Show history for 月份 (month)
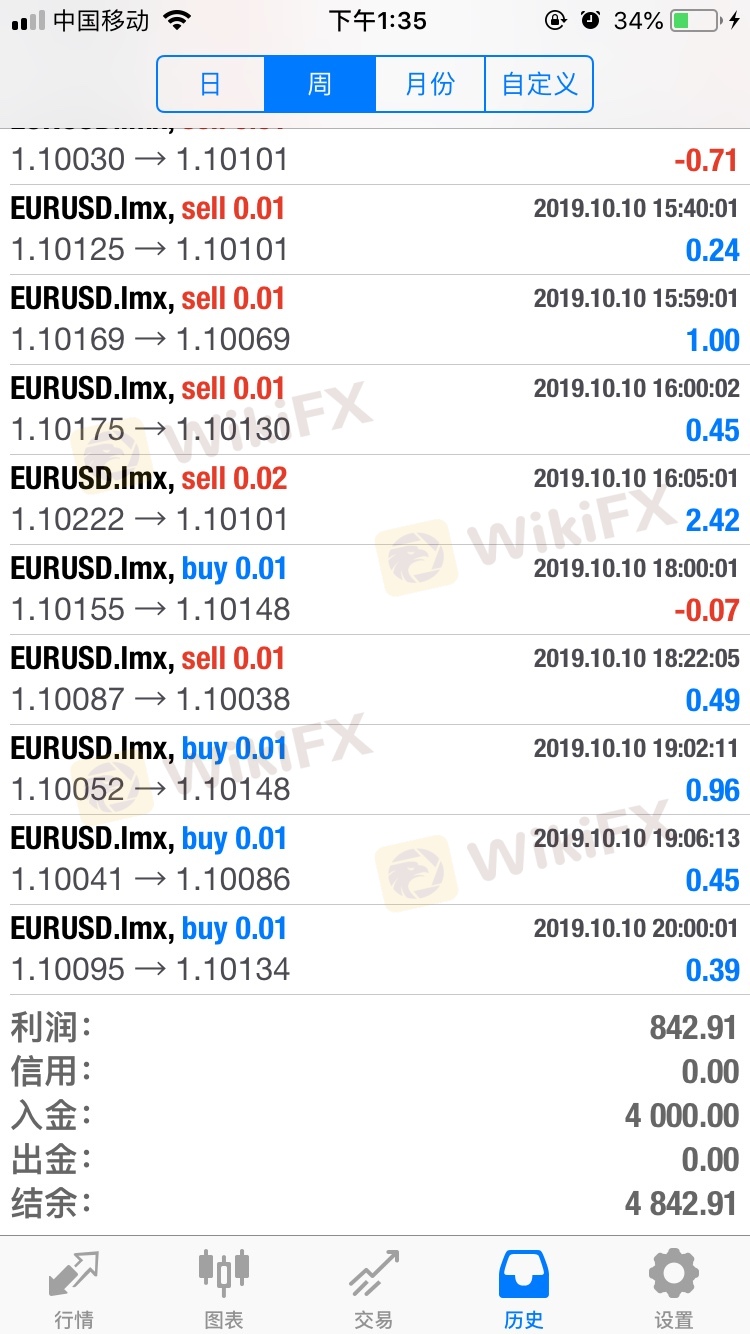Screen dimensions: 750x1334 pyautogui.click(x=430, y=84)
